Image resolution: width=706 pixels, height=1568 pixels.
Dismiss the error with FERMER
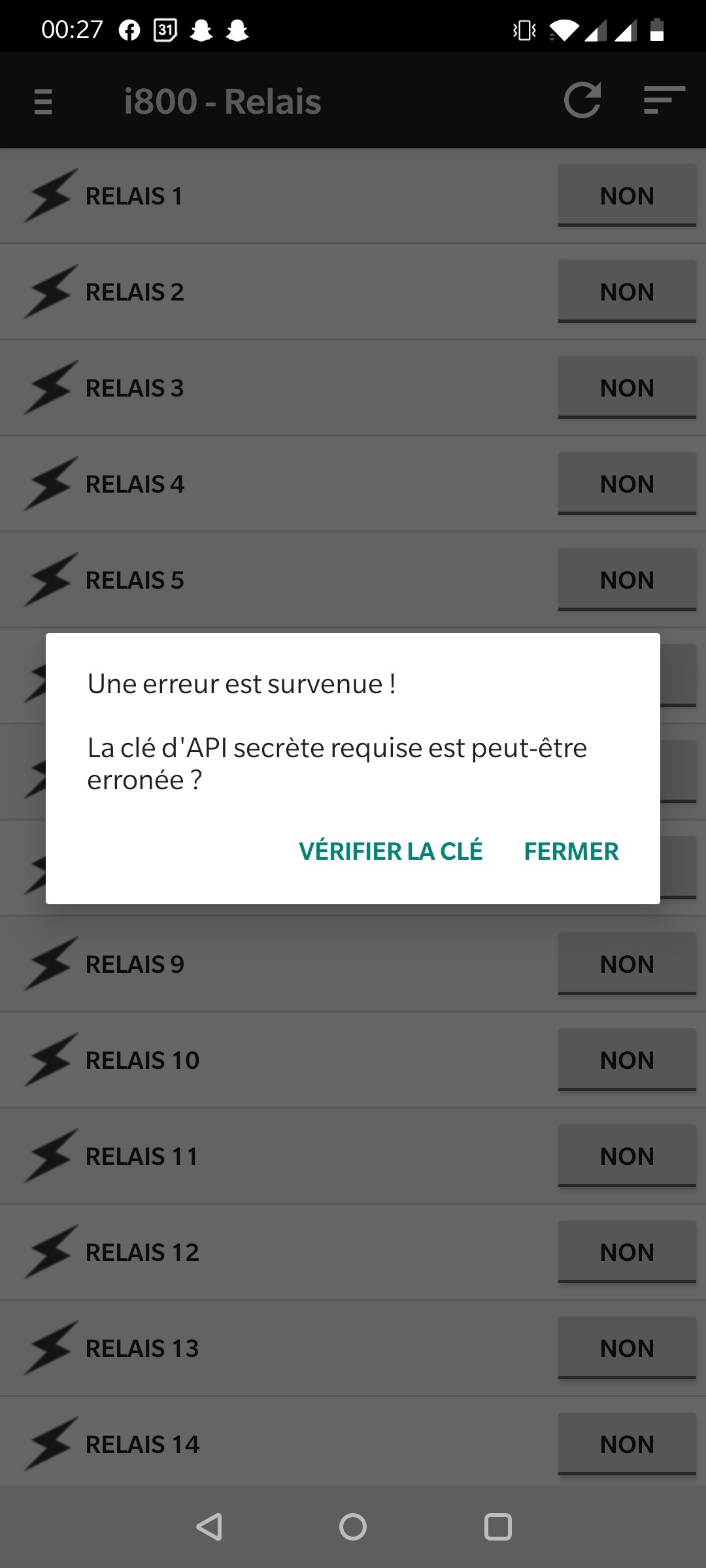[571, 851]
